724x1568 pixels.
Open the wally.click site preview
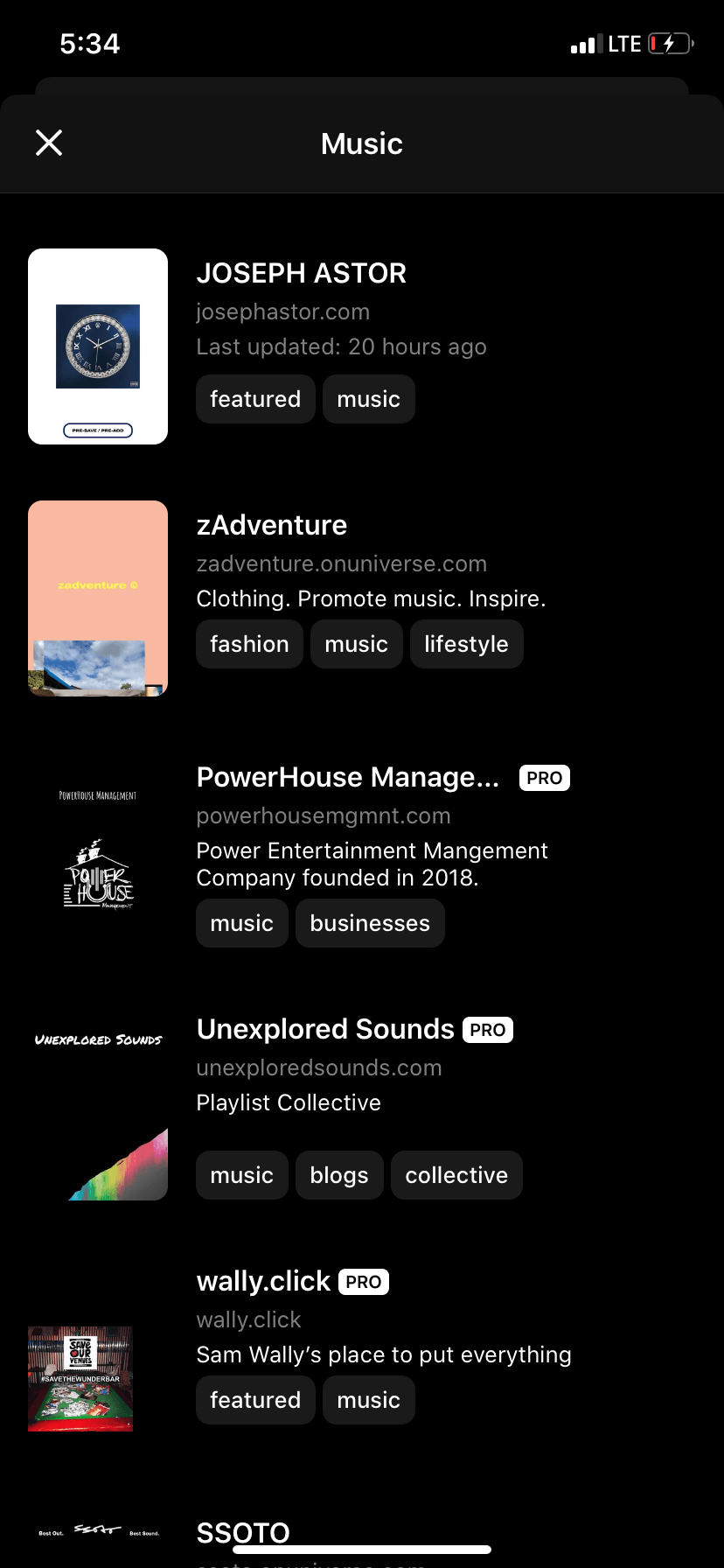click(80, 1378)
